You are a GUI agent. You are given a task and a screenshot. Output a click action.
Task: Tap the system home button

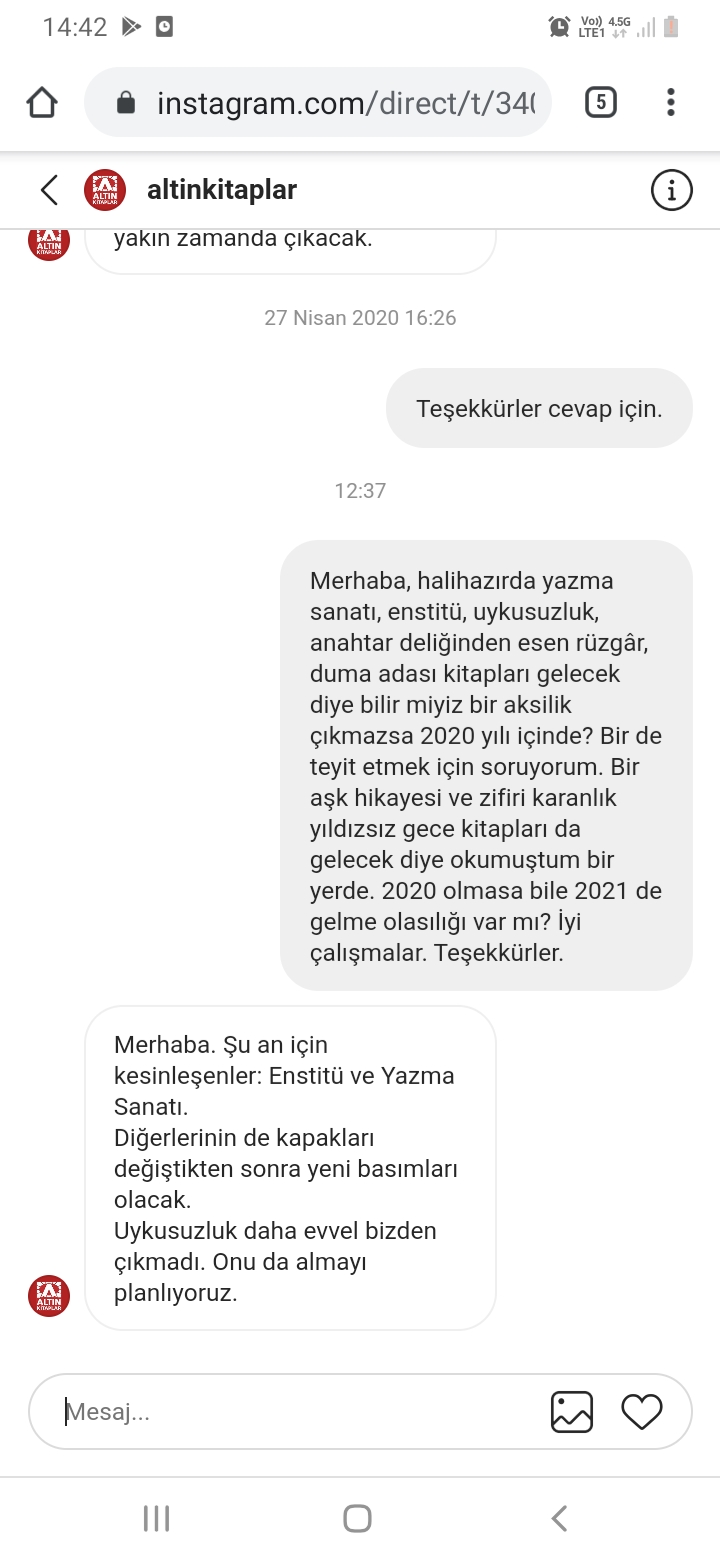click(358, 1518)
